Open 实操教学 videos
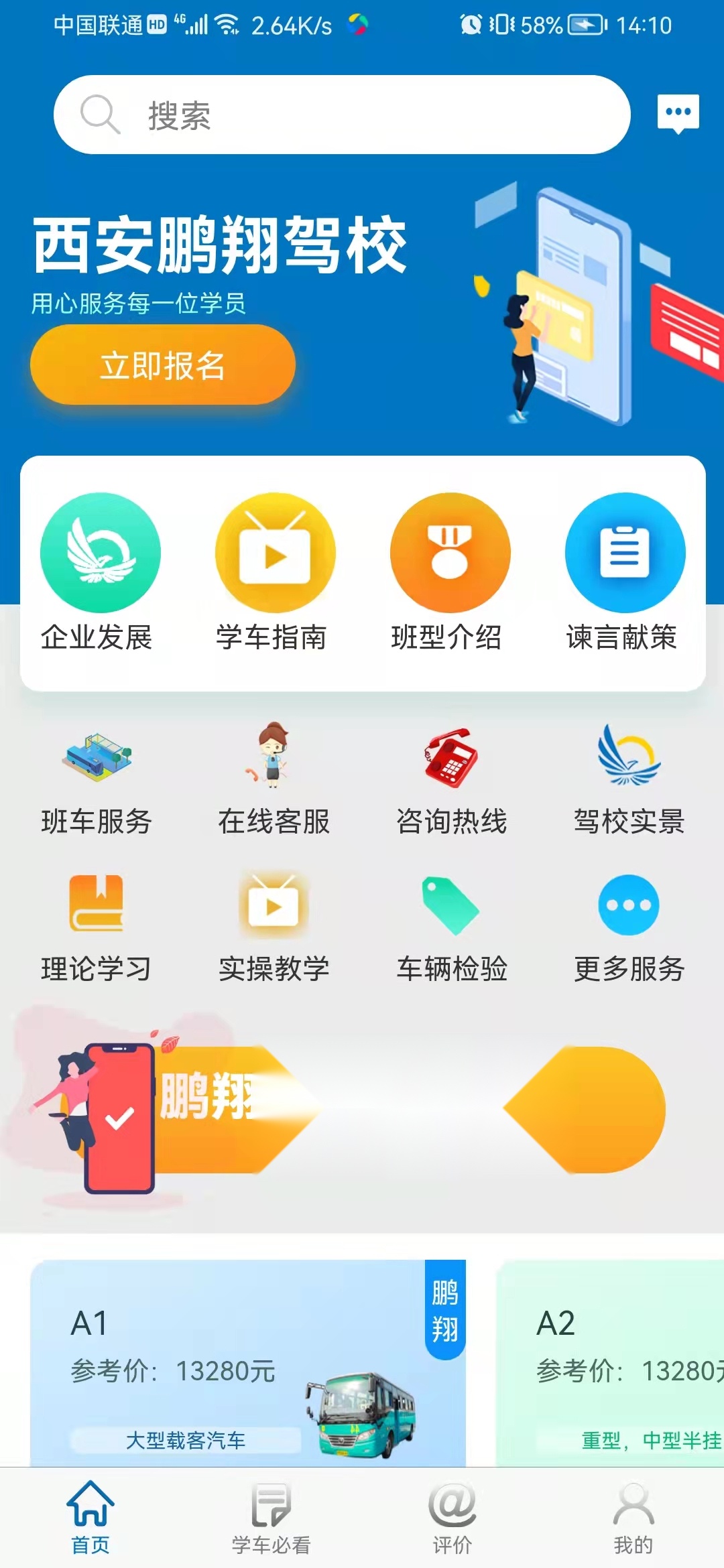 (274, 927)
